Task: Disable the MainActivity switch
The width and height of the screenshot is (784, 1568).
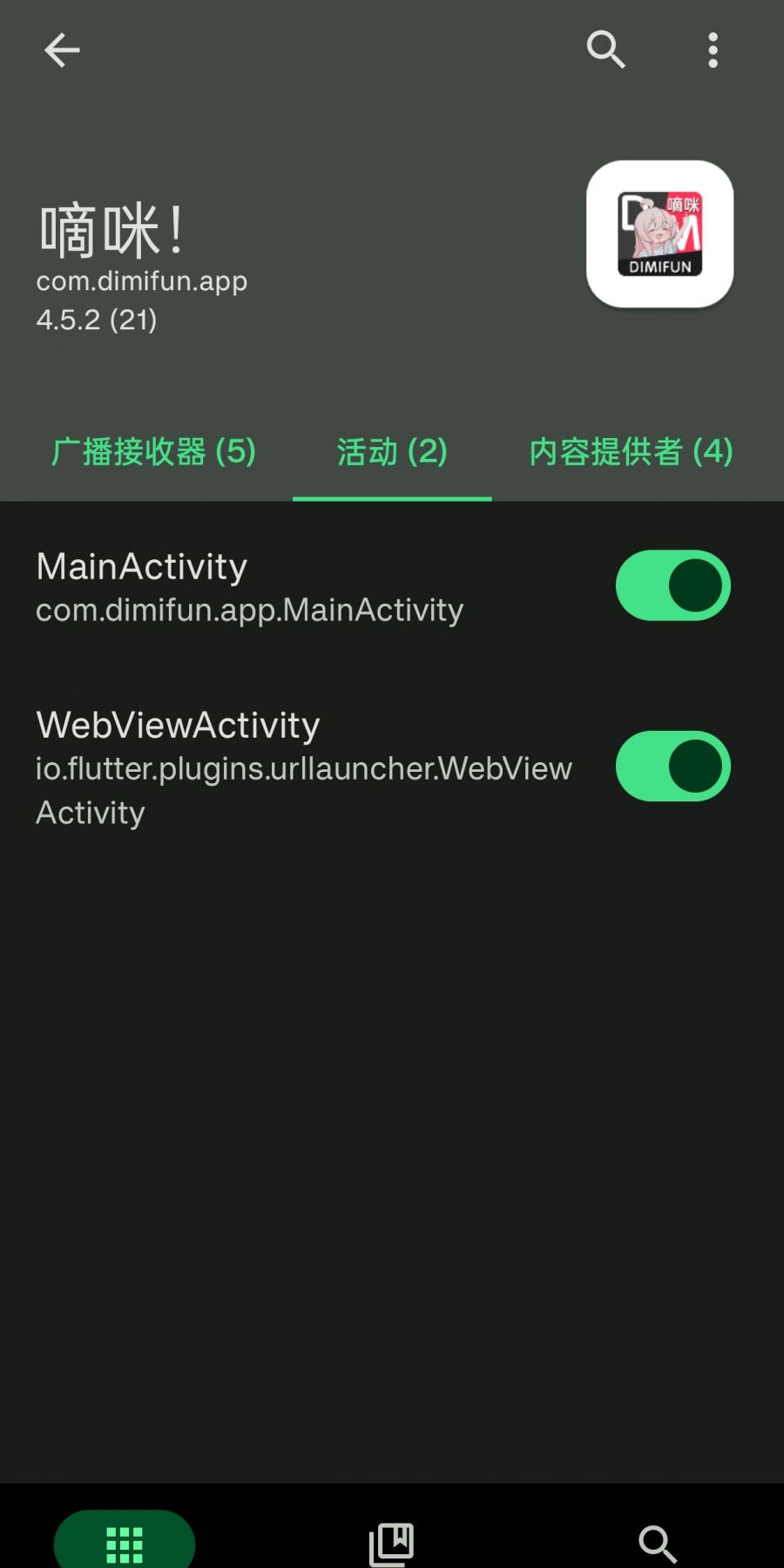Action: (673, 585)
